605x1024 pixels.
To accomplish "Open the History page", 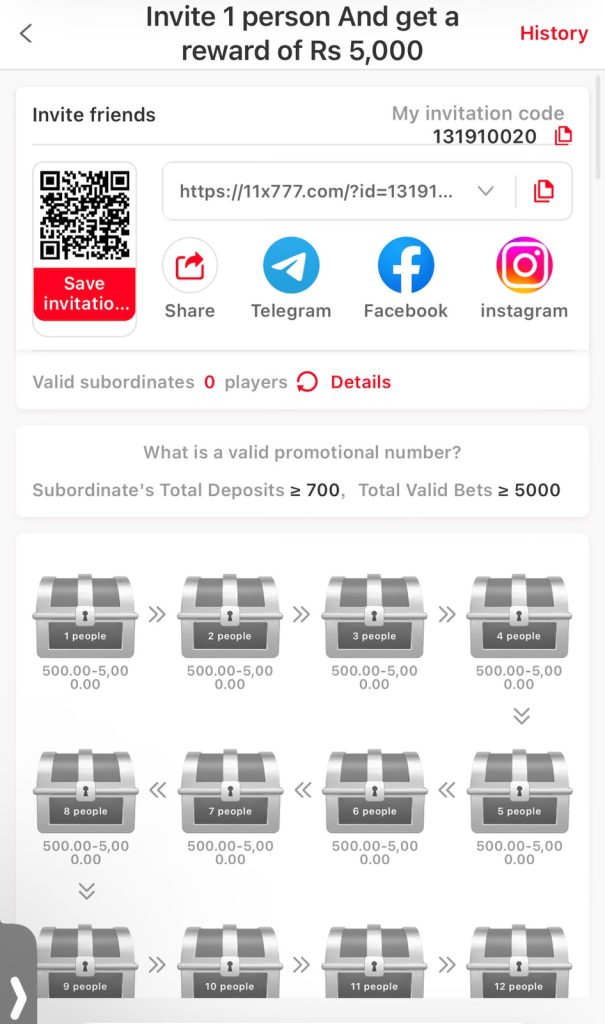I will (553, 33).
